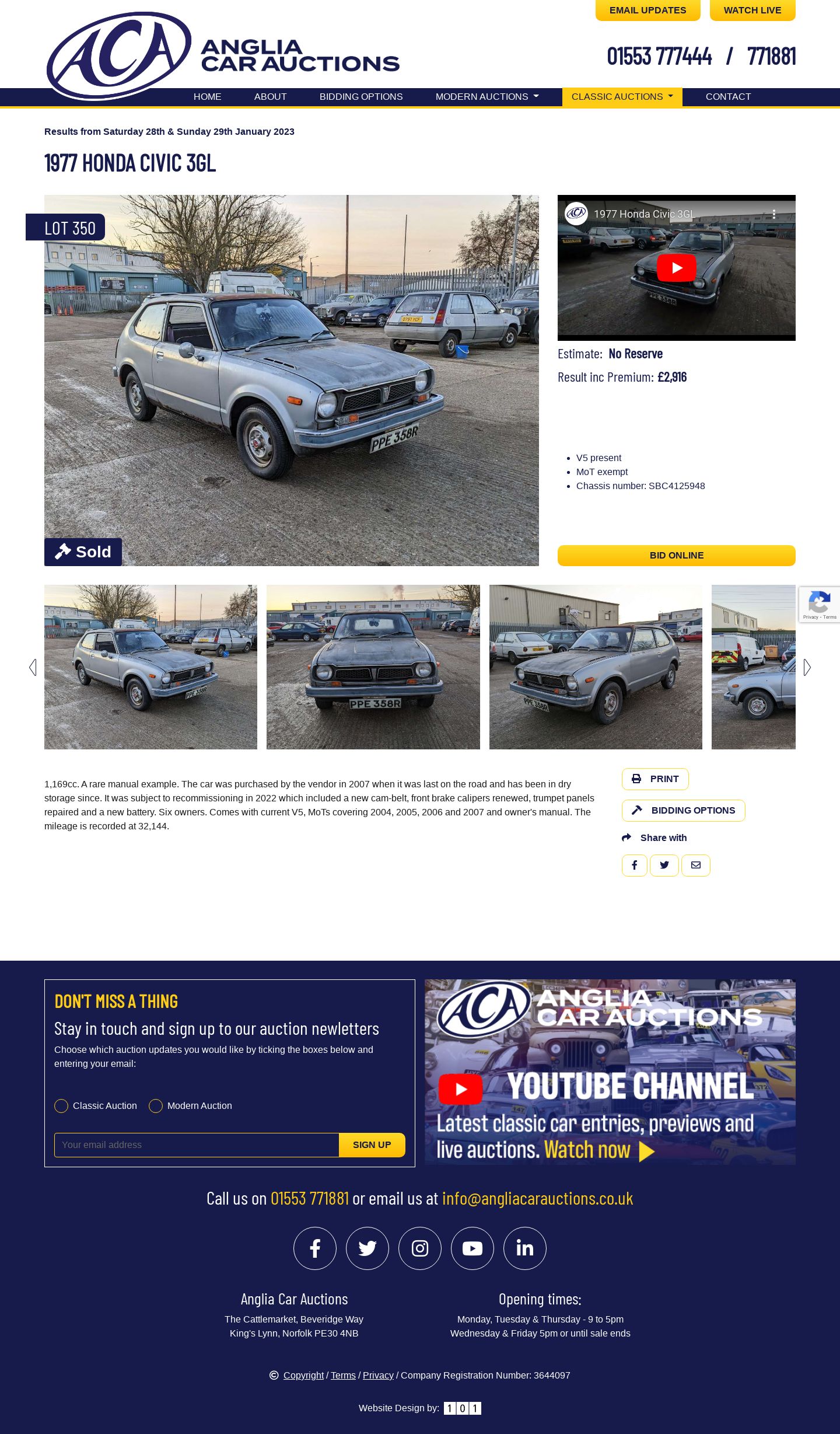The height and width of the screenshot is (1434, 840).
Task: Share this lot on Facebook
Action: 634,866
